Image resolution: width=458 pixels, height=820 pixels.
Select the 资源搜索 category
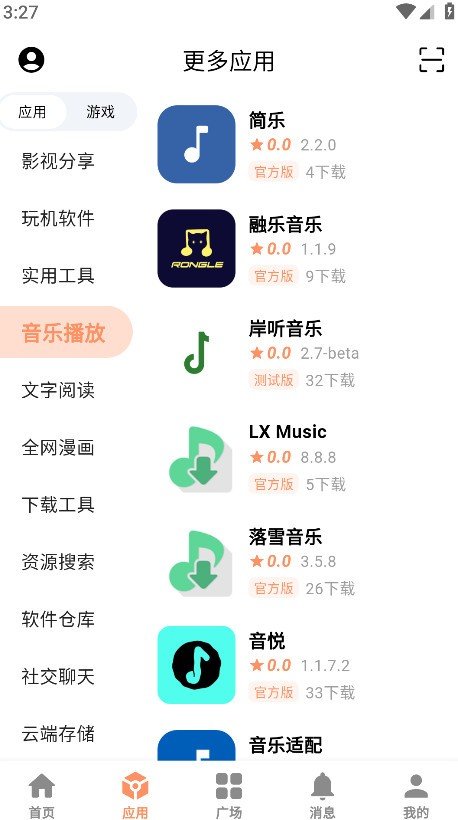pos(58,562)
